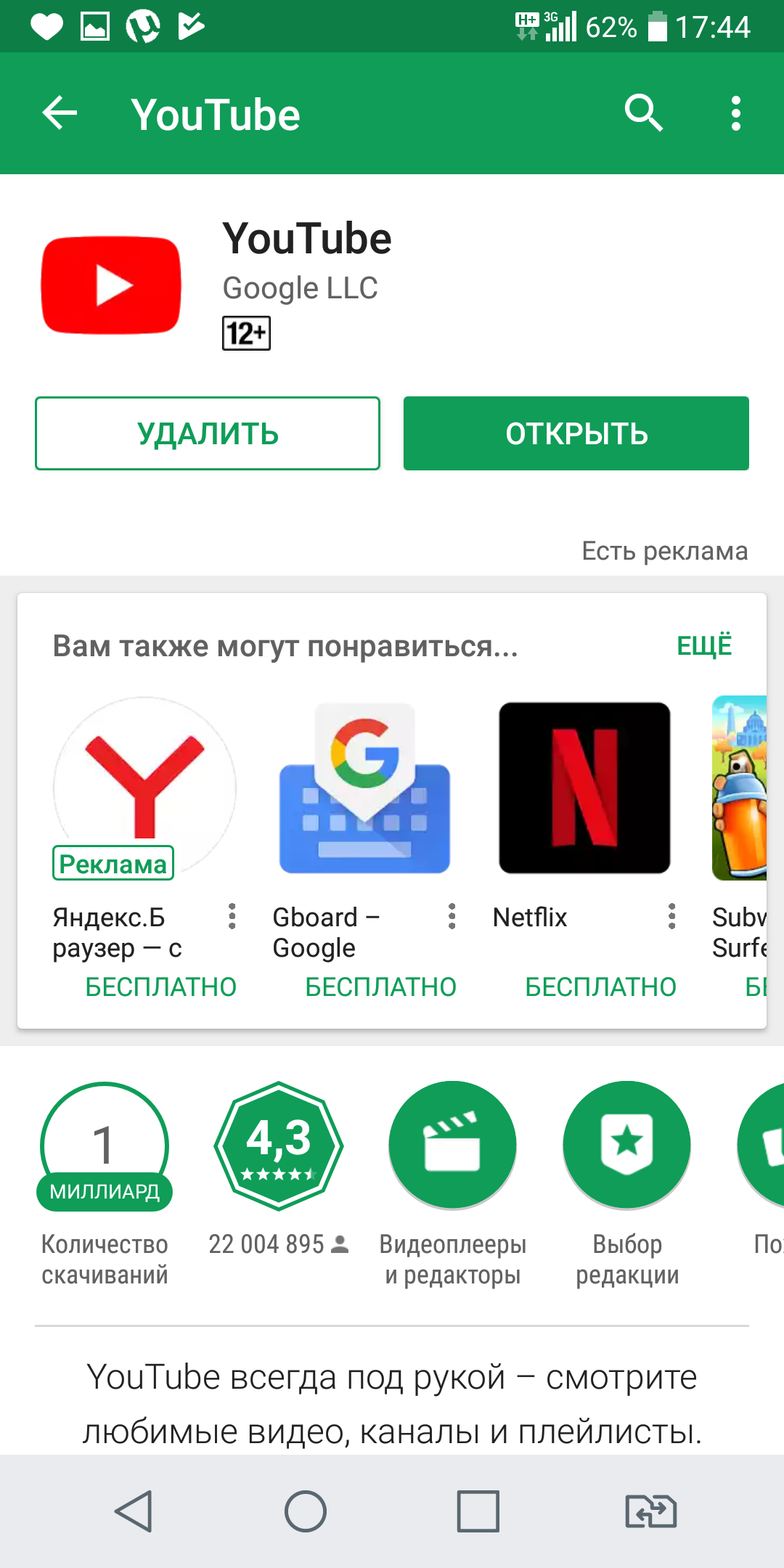
Task: Tap the system home button
Action: 306,1511
